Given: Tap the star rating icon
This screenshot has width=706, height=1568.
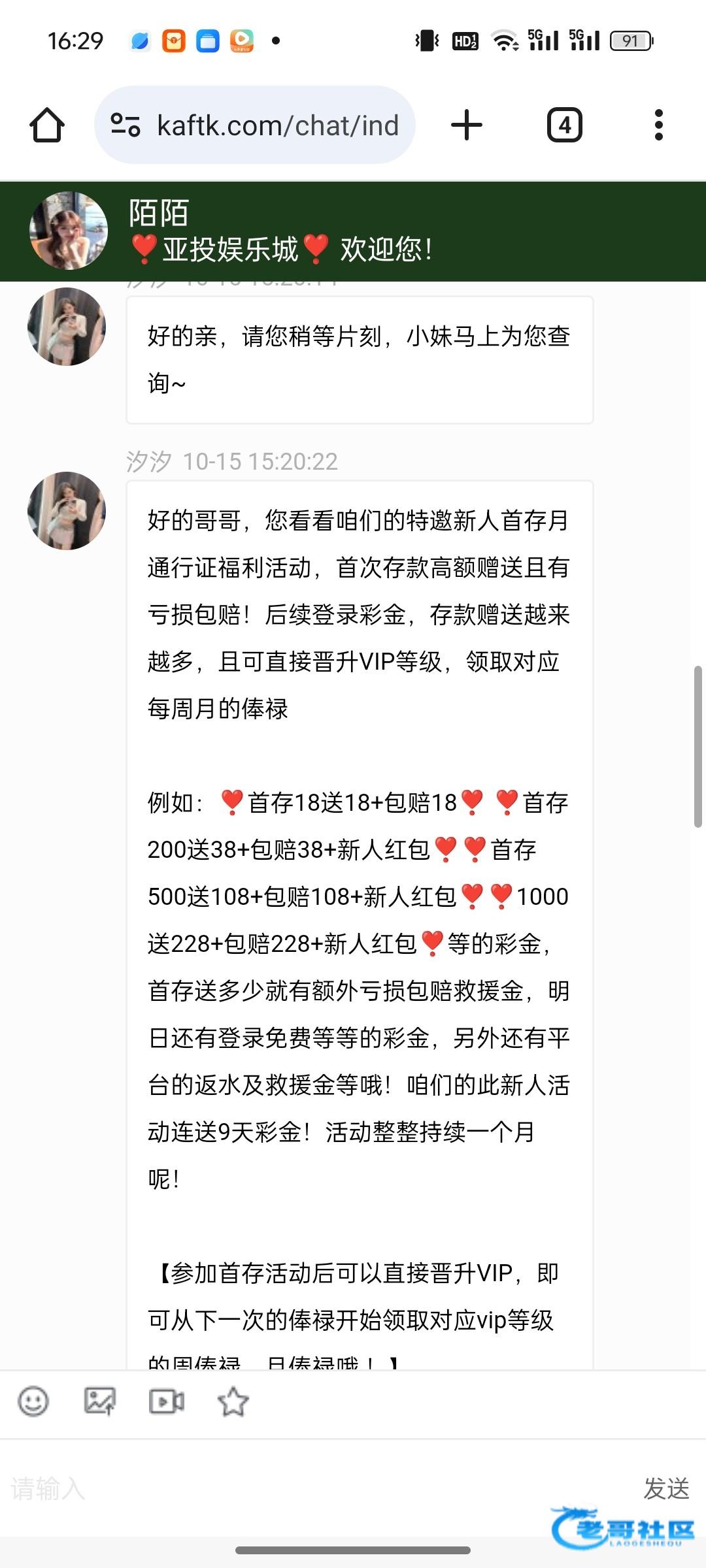Looking at the screenshot, I should 233,1401.
